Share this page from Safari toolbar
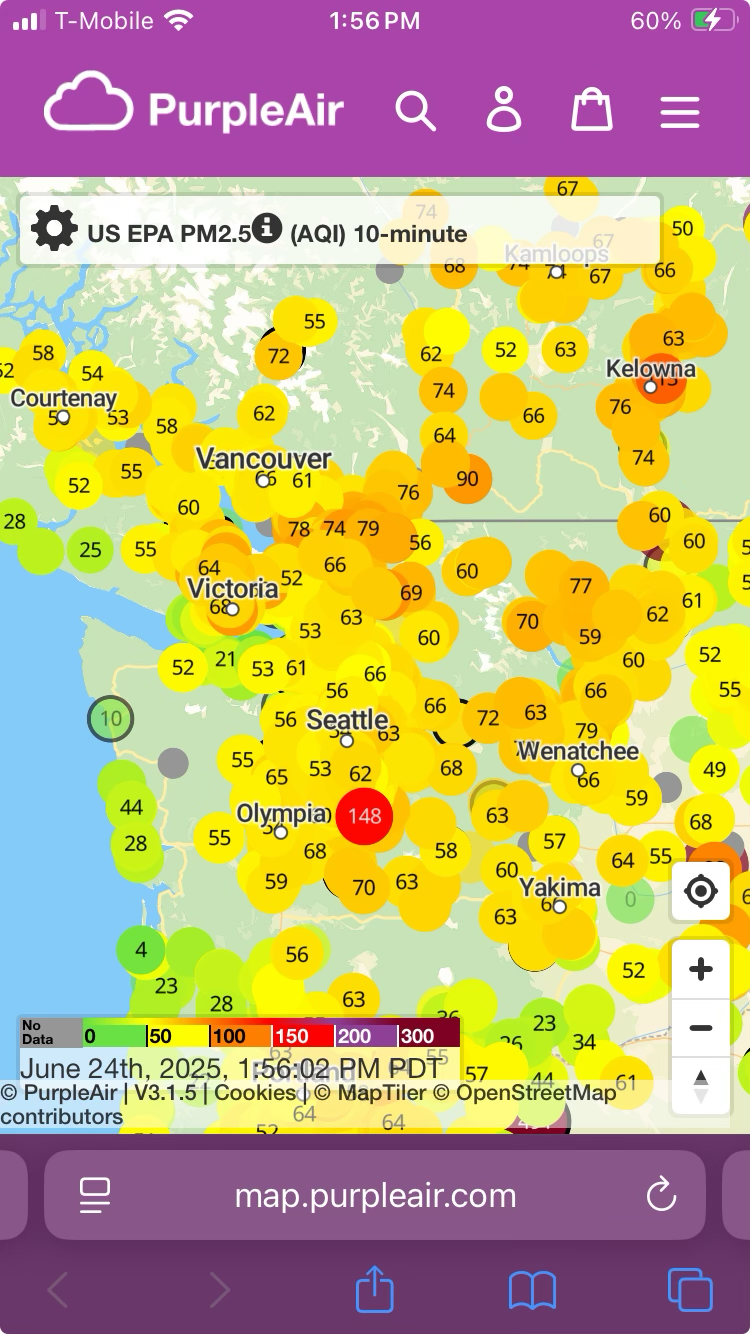 pos(375,1290)
